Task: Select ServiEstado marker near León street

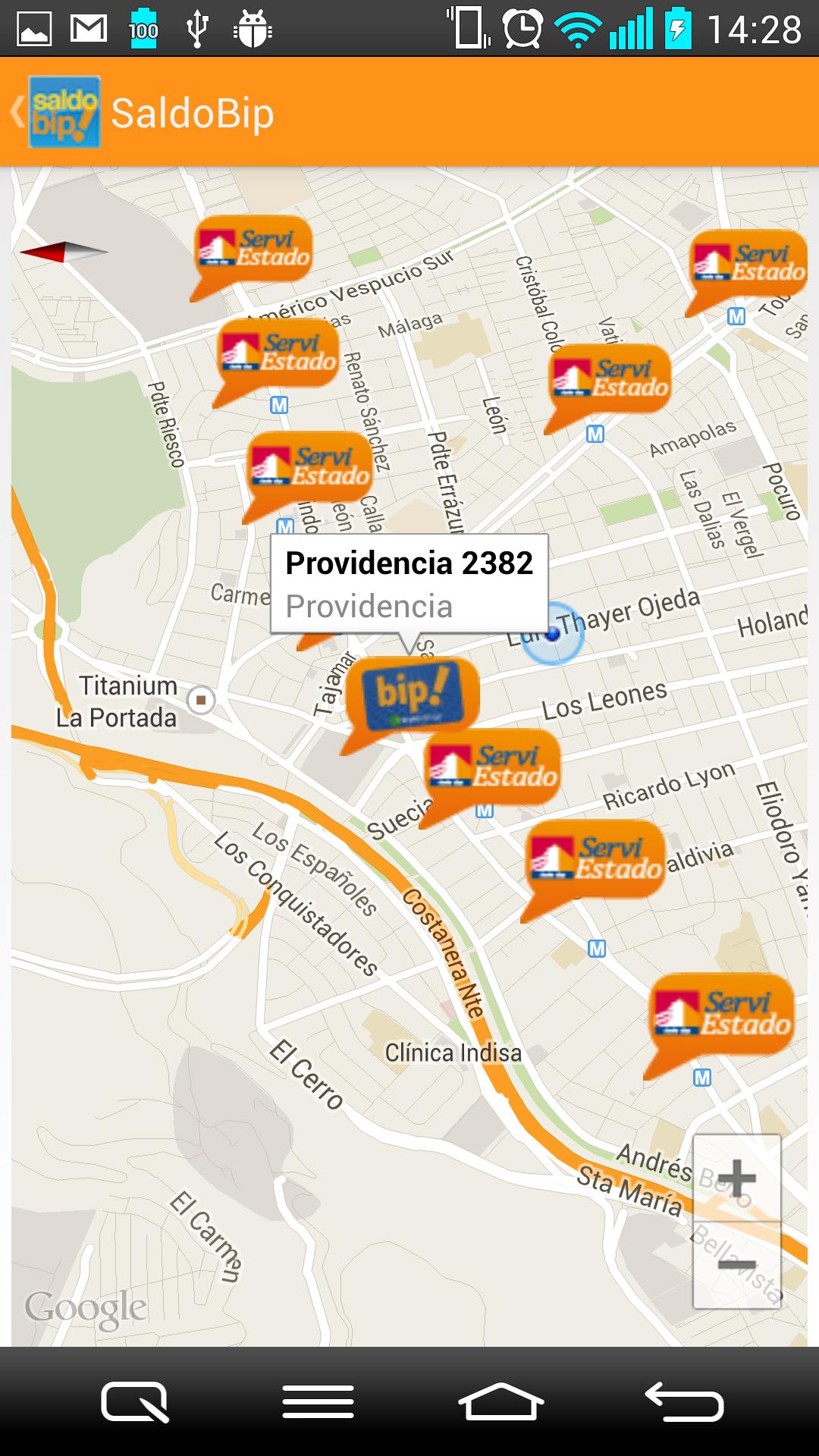Action: pyautogui.click(x=610, y=378)
